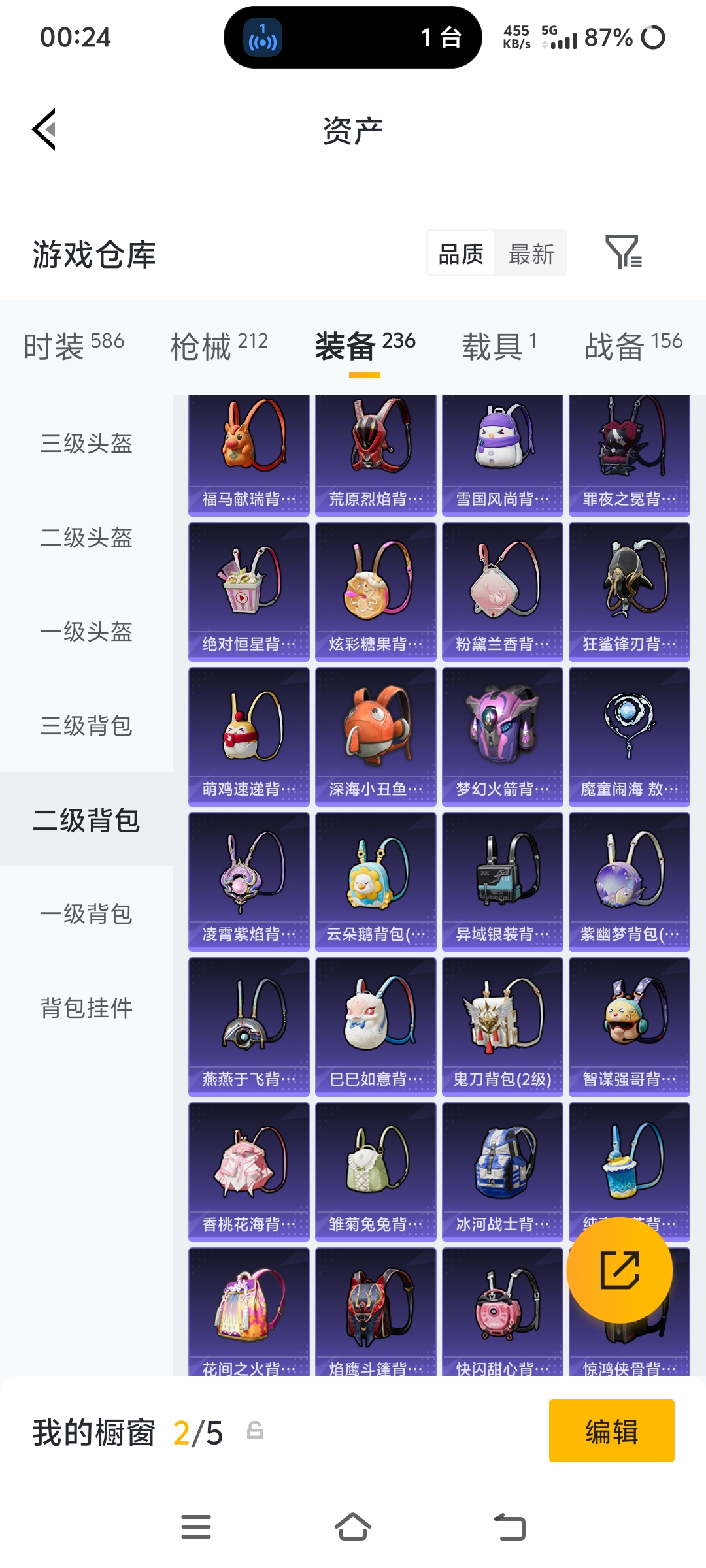Switch to the 载具 tab

[499, 345]
